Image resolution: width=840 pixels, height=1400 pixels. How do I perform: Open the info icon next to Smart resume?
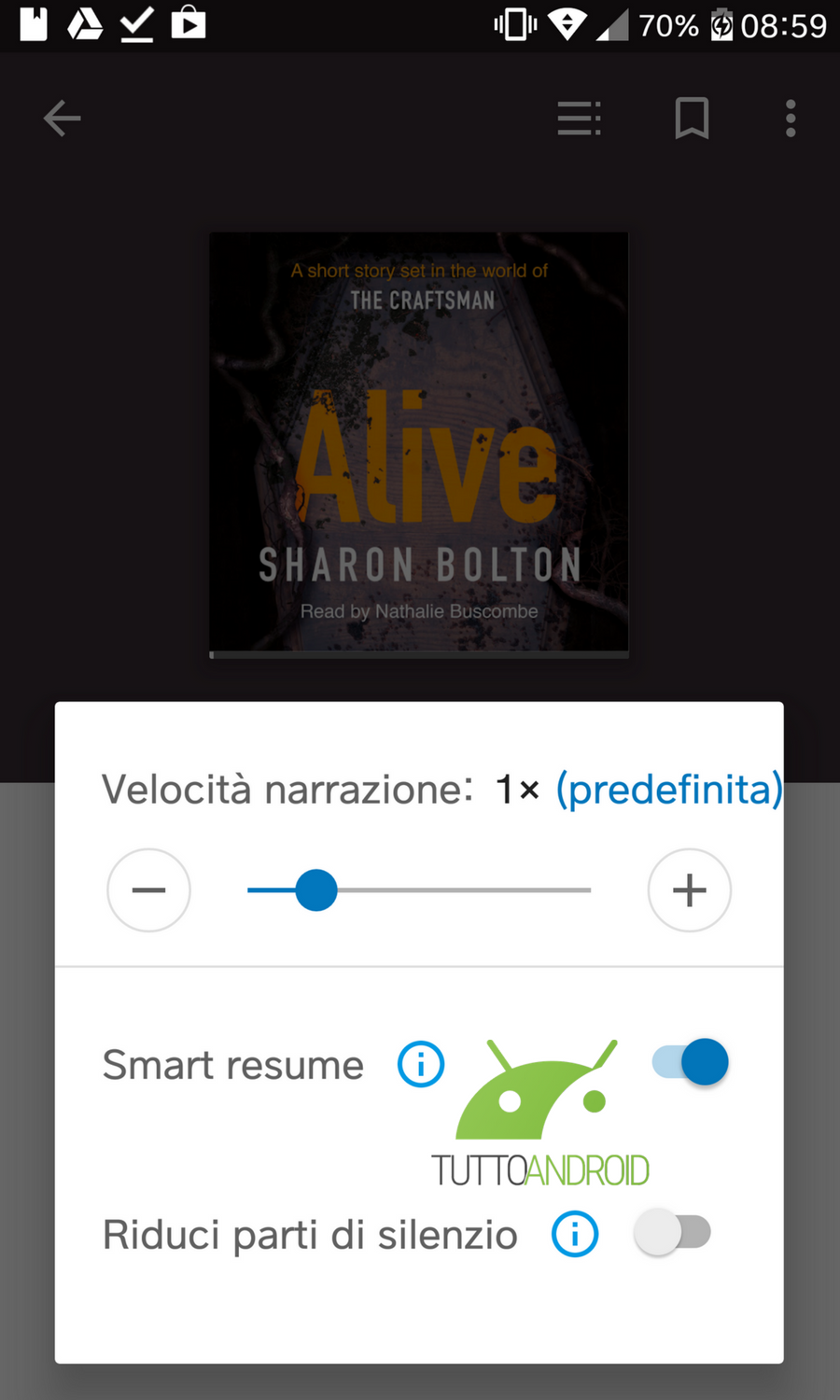pyautogui.click(x=421, y=1064)
